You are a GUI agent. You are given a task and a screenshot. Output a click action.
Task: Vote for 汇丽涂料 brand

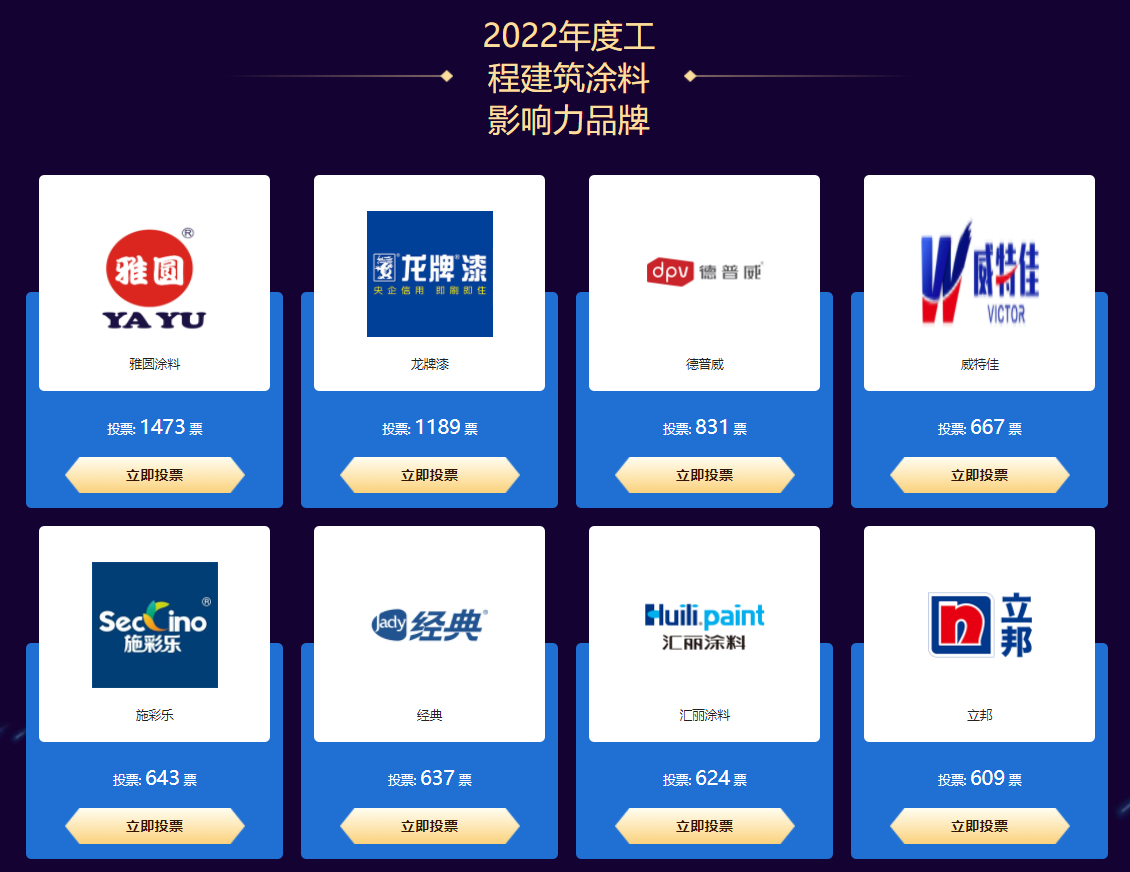(x=704, y=826)
